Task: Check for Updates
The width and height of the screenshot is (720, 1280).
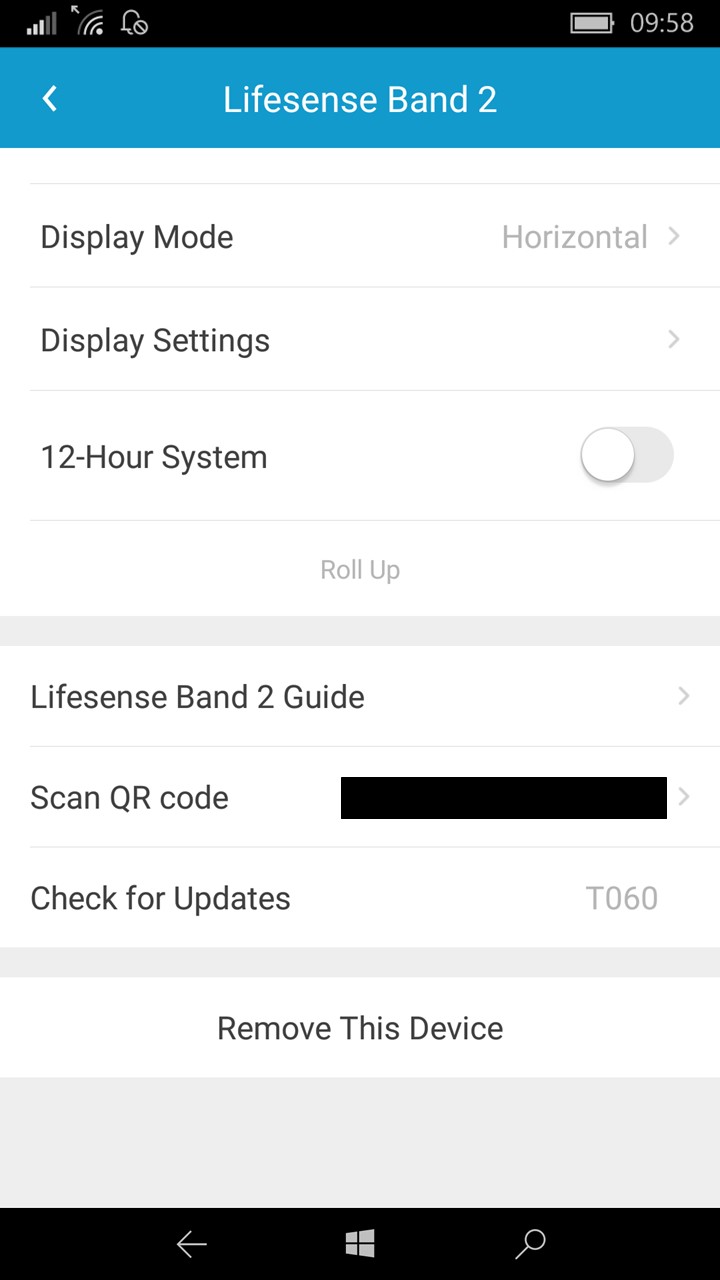Action: point(360,898)
